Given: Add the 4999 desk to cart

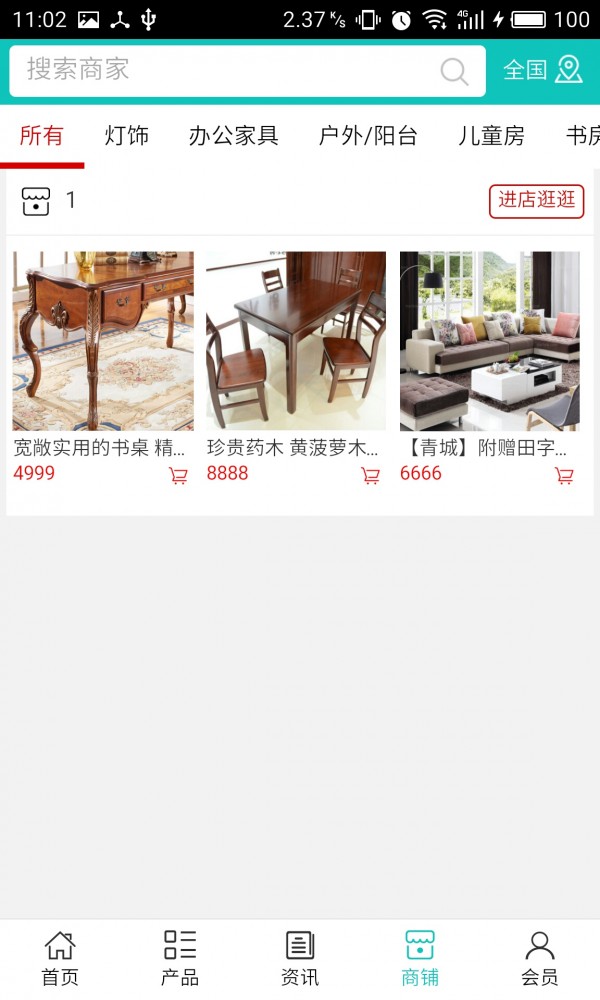Looking at the screenshot, I should (178, 476).
